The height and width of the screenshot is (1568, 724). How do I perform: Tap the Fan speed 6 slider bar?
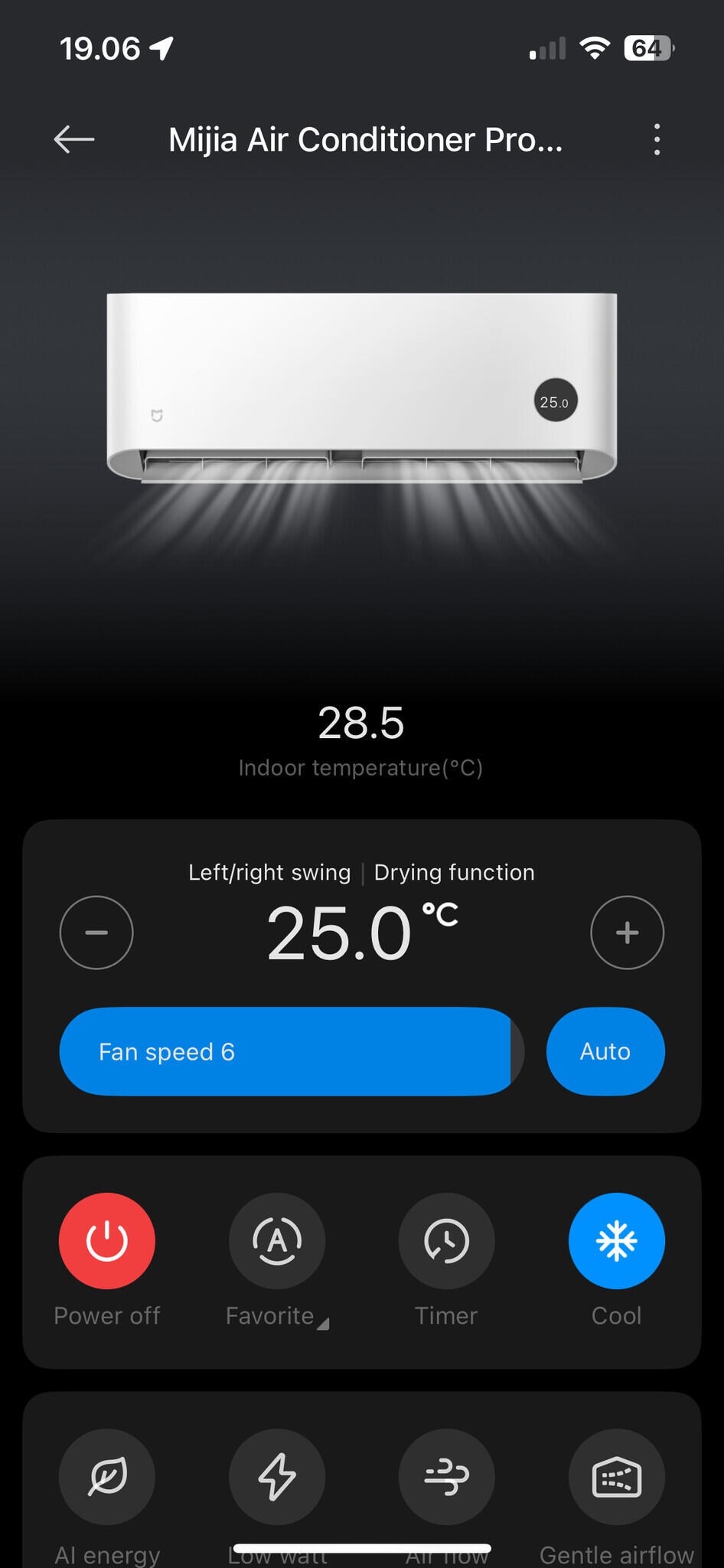291,1051
